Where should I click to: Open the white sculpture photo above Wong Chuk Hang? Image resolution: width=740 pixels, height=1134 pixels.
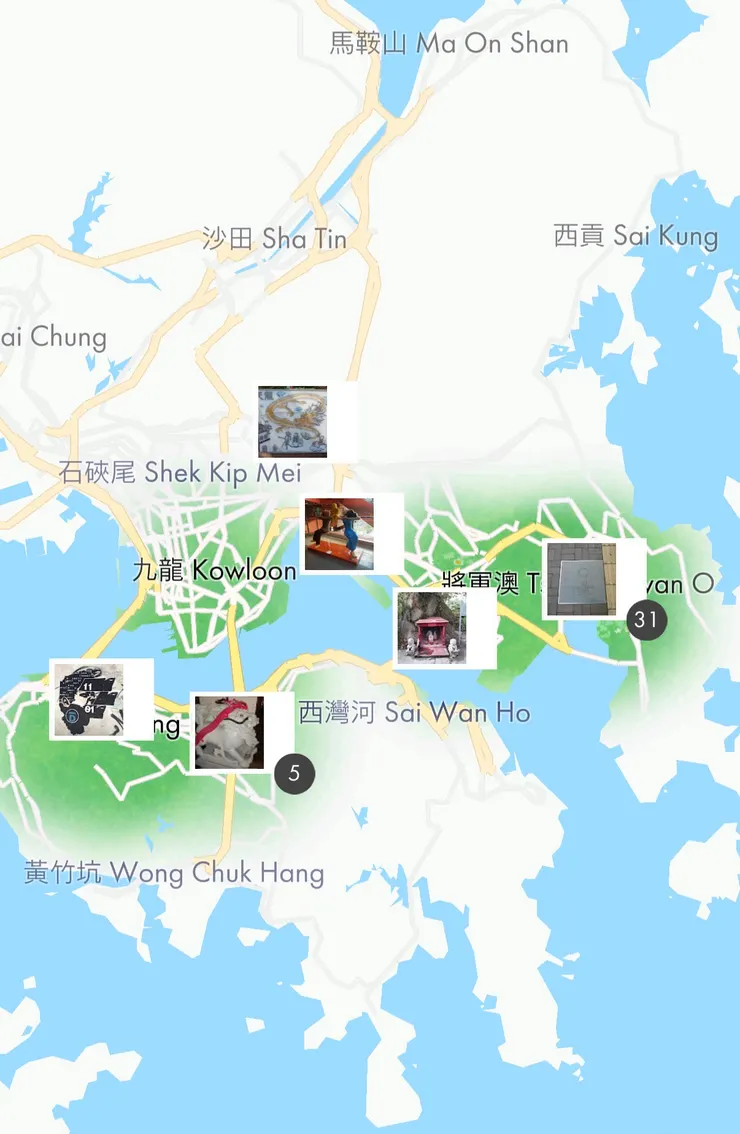pyautogui.click(x=228, y=734)
